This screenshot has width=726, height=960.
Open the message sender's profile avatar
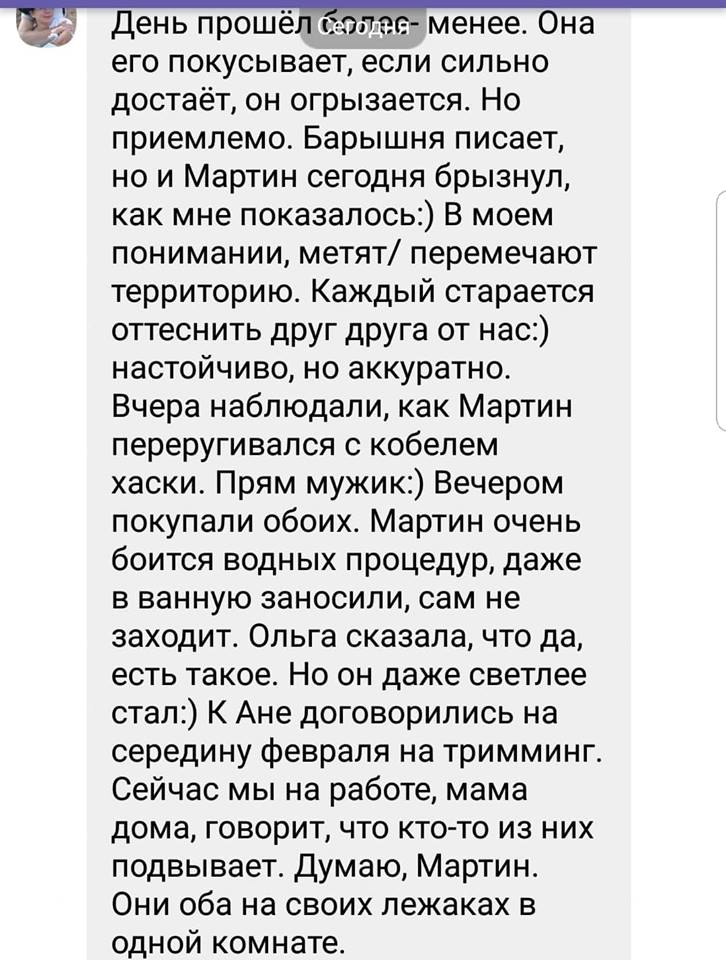[46, 24]
